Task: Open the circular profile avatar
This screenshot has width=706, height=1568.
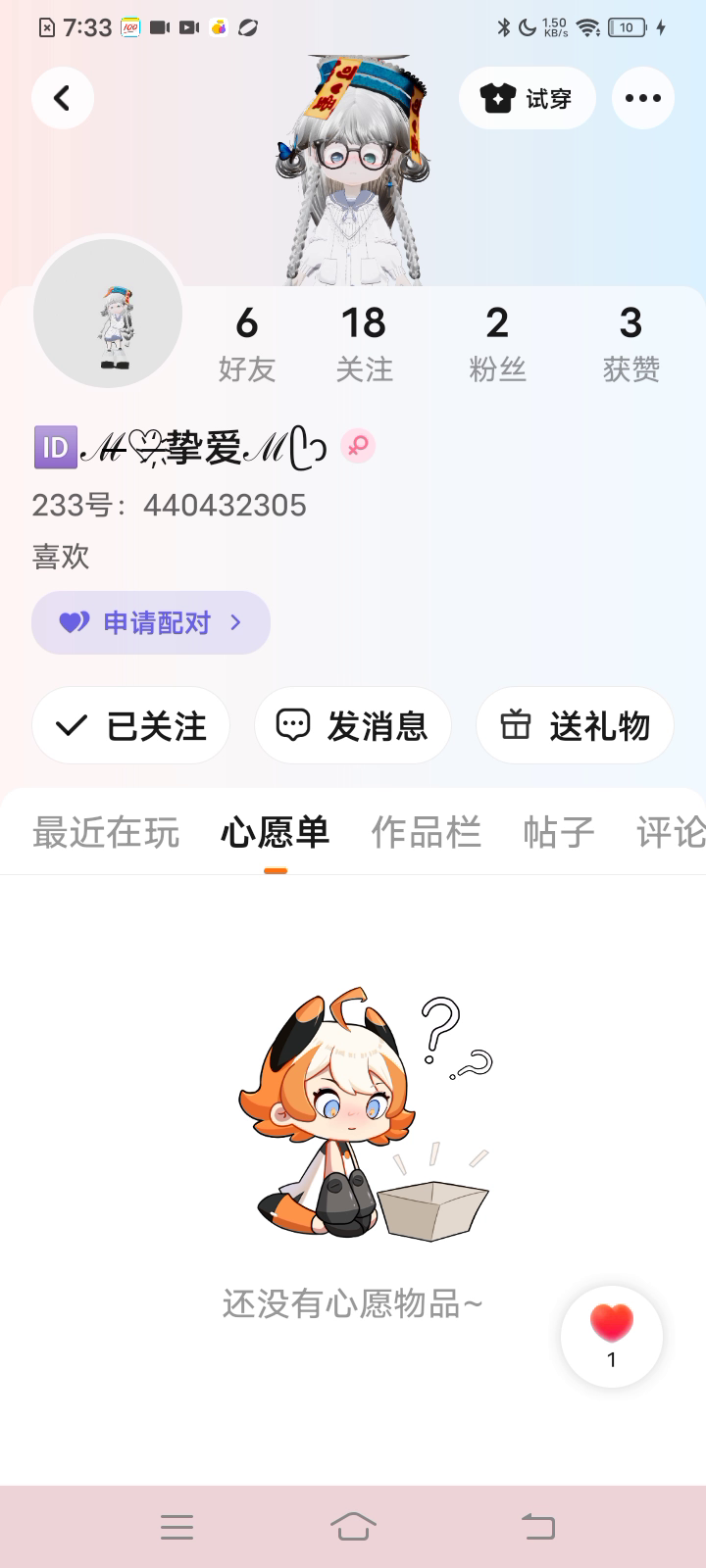Action: click(108, 314)
